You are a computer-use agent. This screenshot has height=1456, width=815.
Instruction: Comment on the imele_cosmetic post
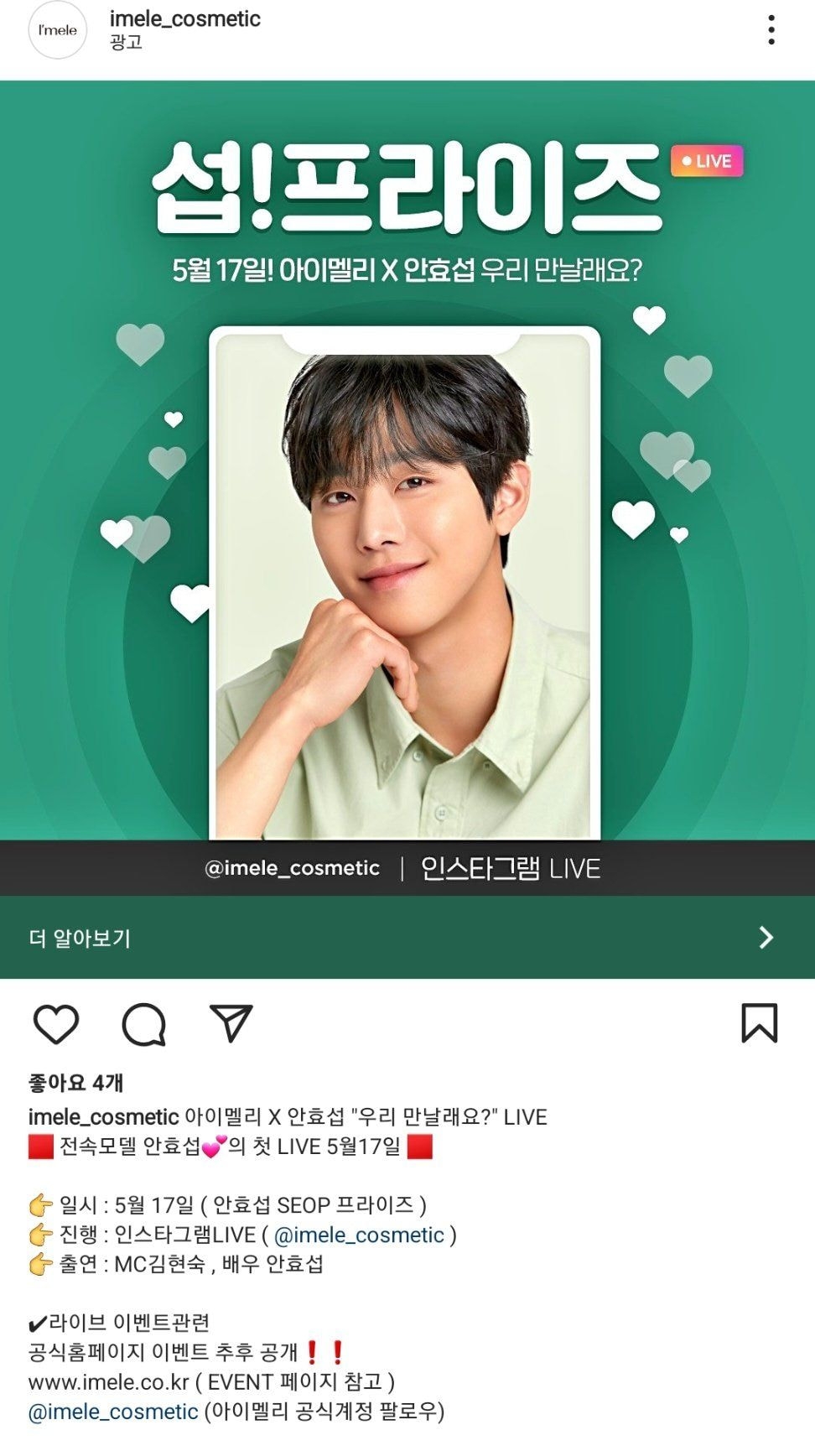143,1023
